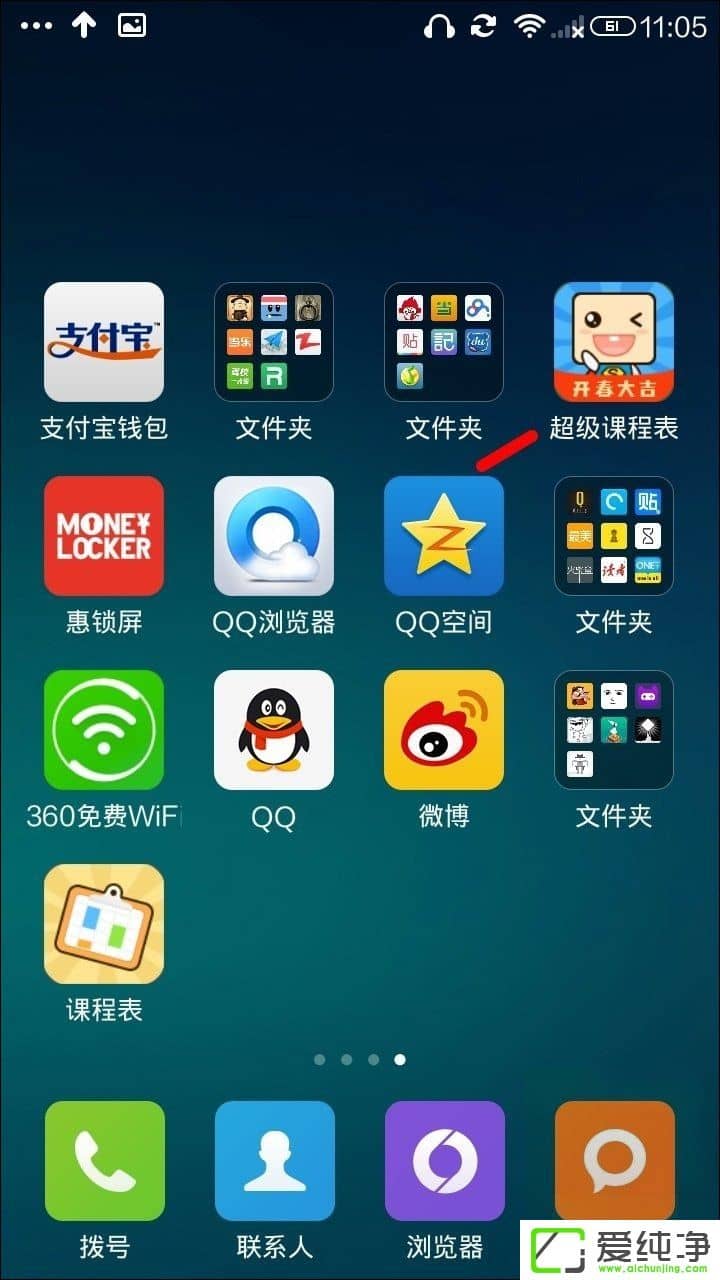Open 360免费WiFi app

104,730
